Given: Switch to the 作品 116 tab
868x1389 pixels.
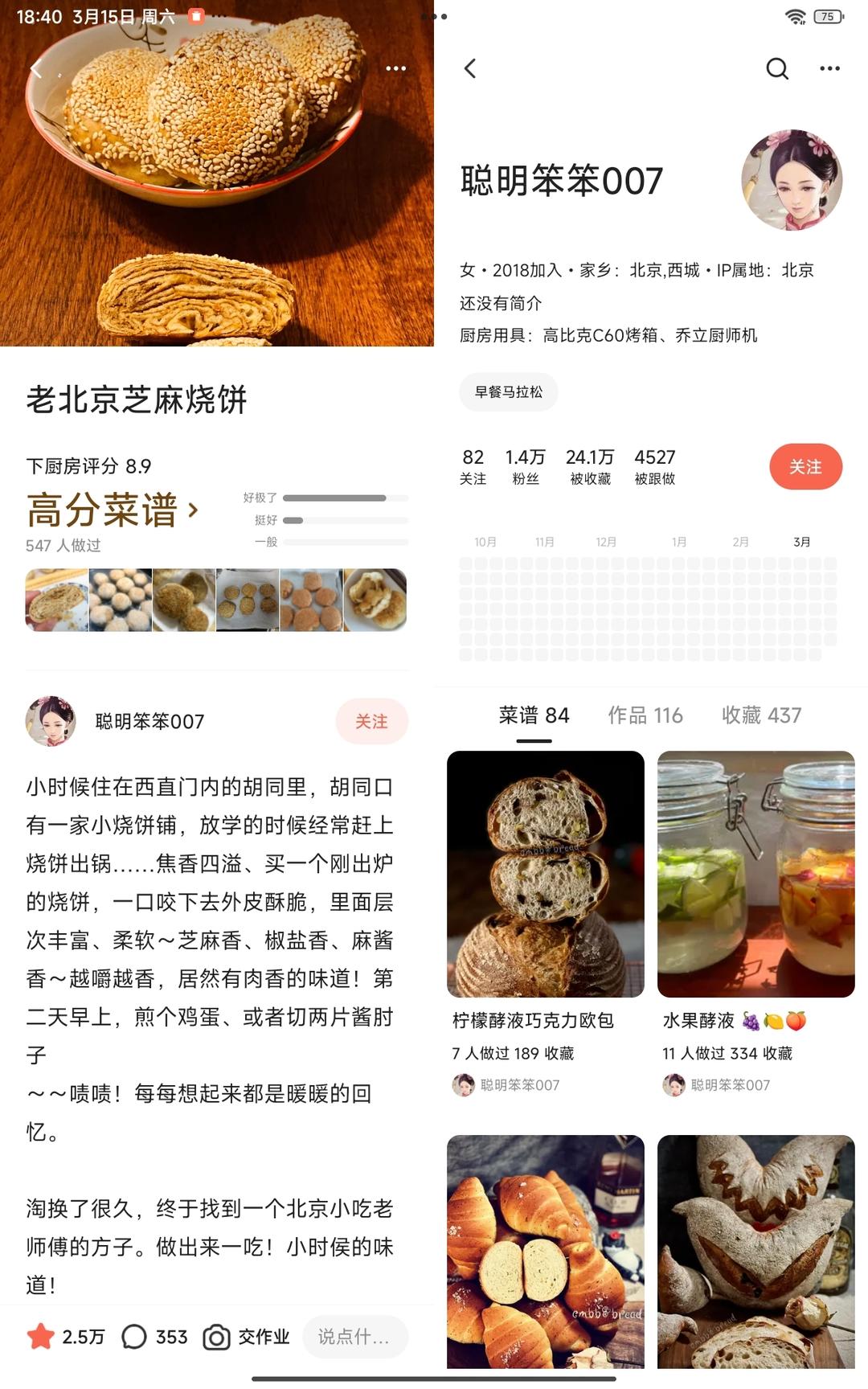Looking at the screenshot, I should [644, 715].
